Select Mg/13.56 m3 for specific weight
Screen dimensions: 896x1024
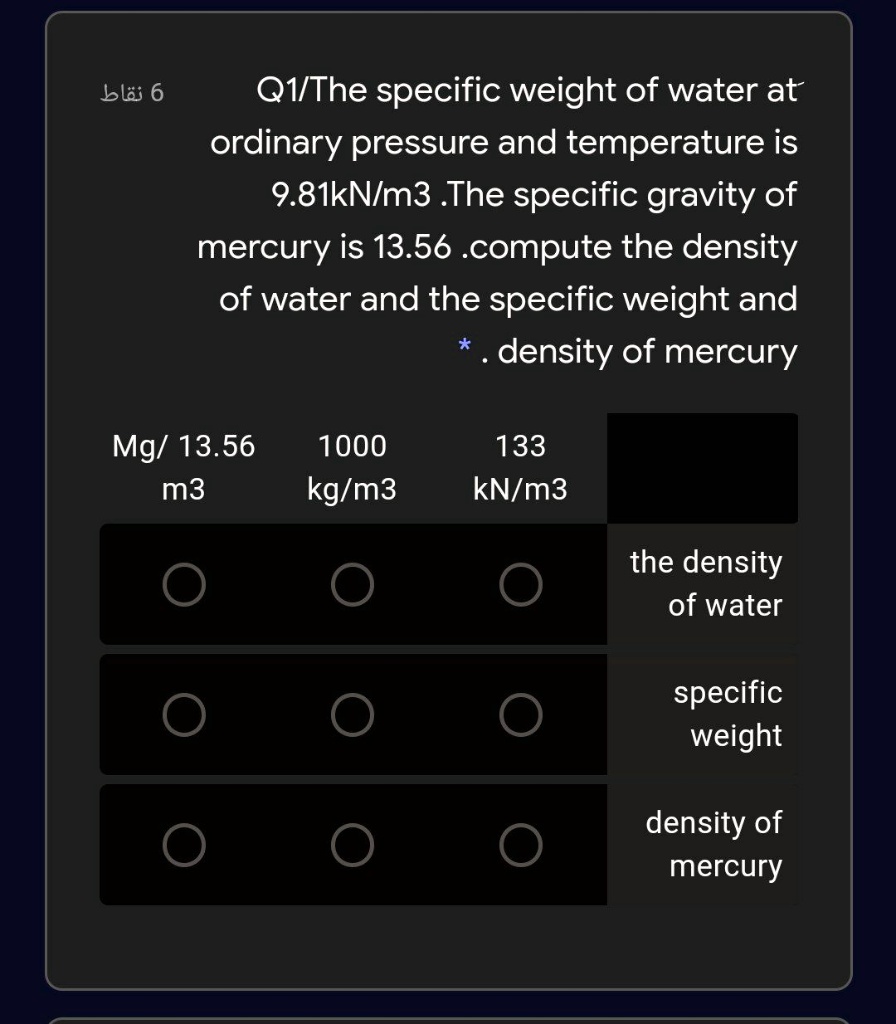pyautogui.click(x=184, y=714)
